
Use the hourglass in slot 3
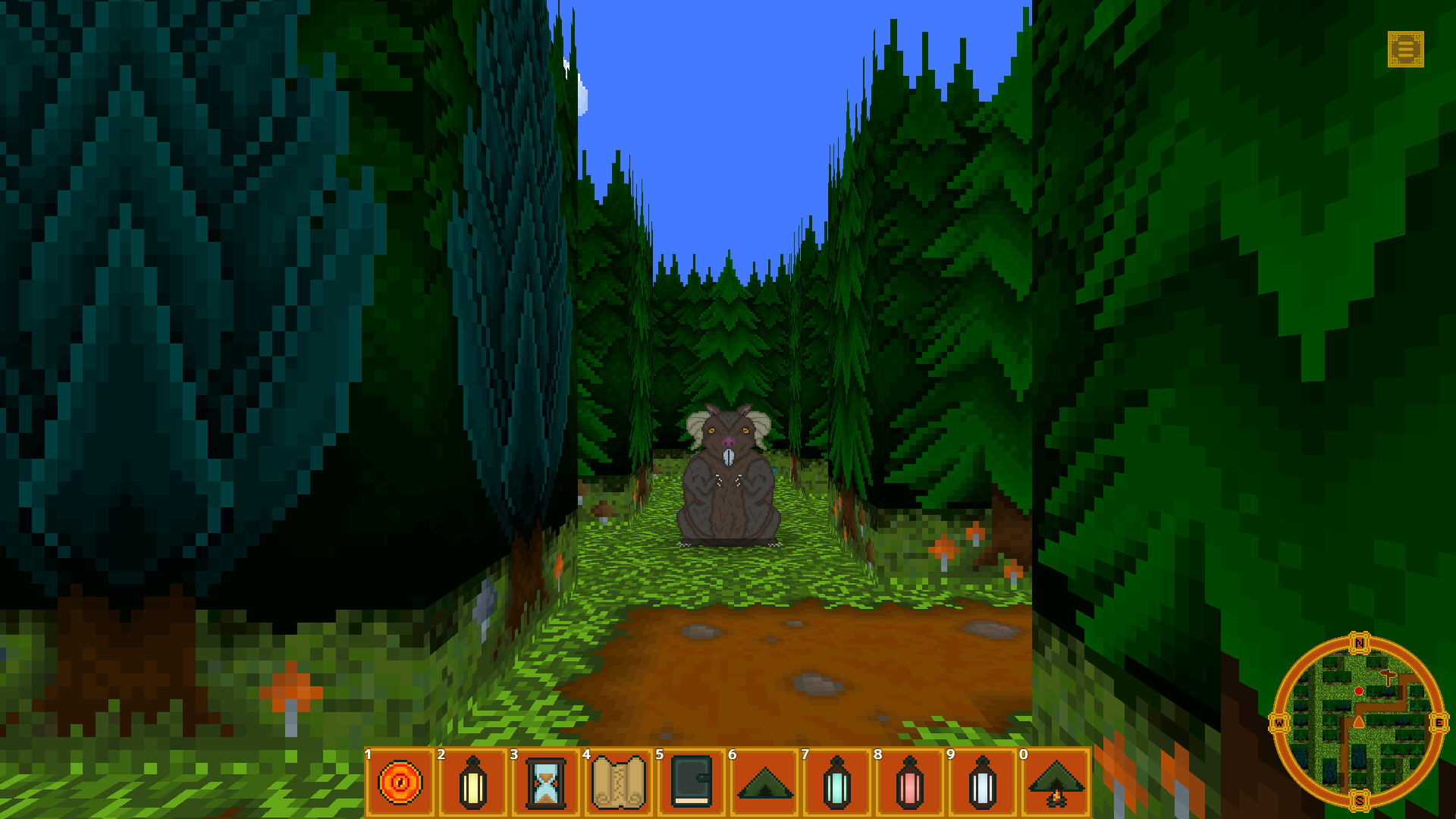545,783
